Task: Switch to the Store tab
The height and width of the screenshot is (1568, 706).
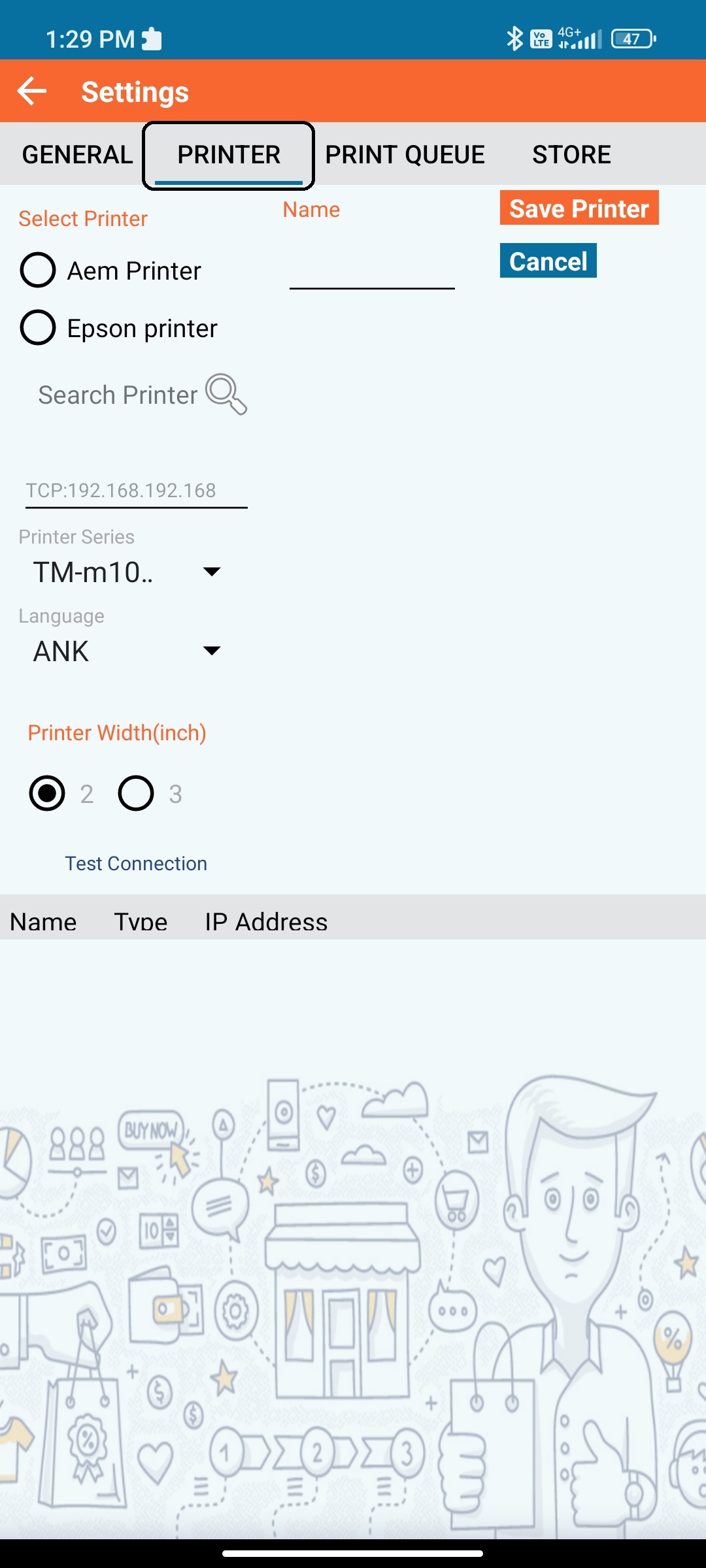Action: click(571, 155)
